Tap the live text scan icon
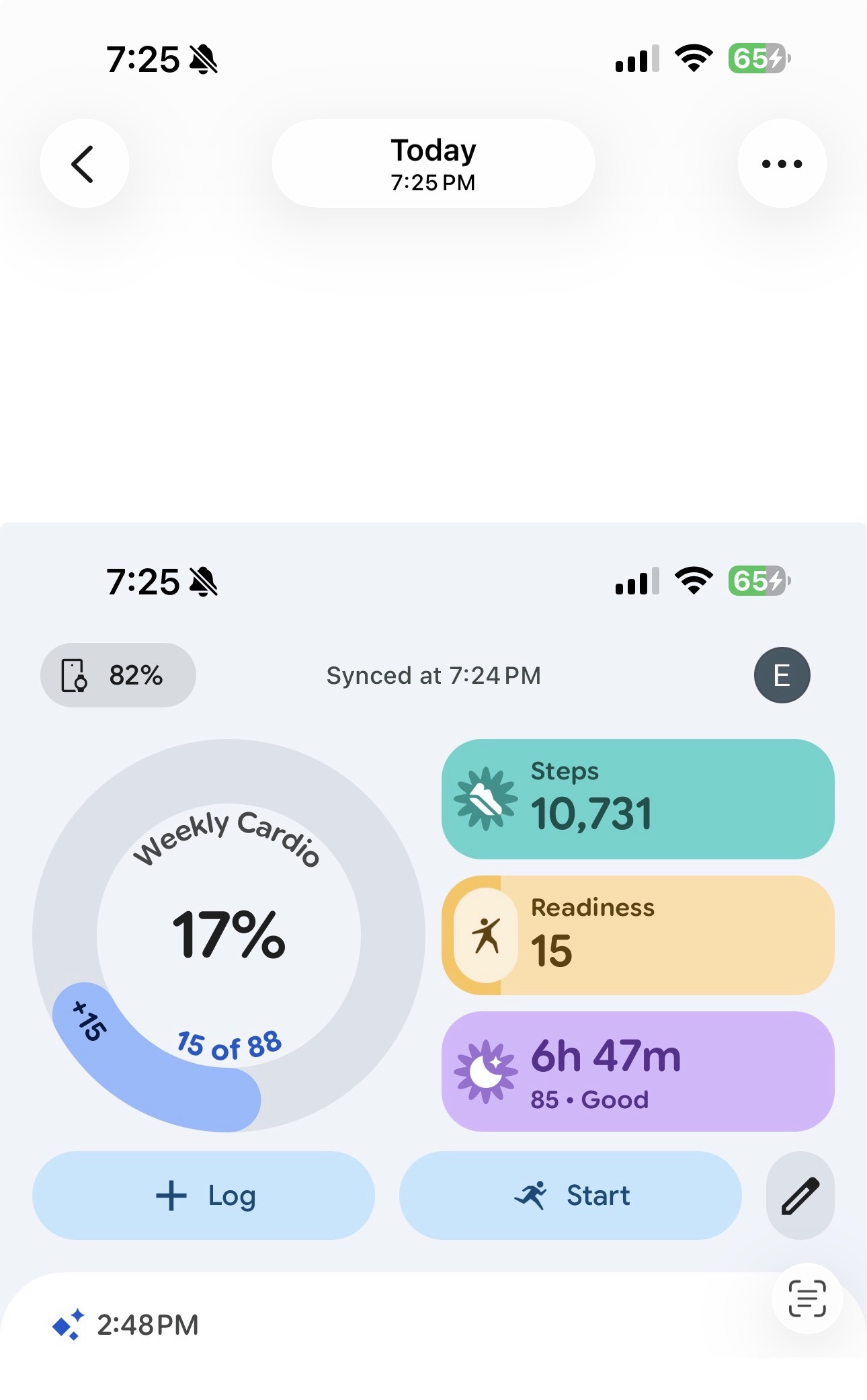 coord(807,1298)
